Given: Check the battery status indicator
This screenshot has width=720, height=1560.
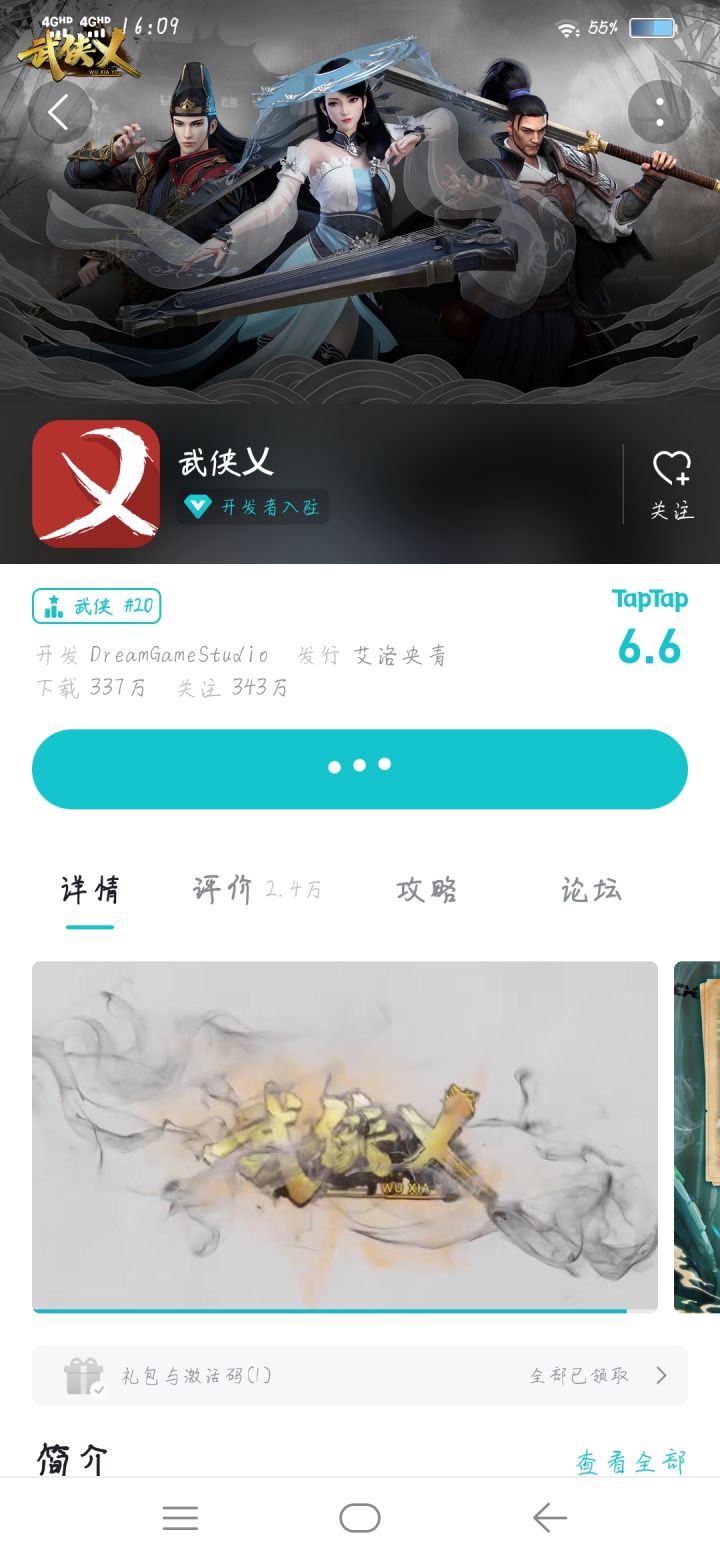Looking at the screenshot, I should point(655,28).
